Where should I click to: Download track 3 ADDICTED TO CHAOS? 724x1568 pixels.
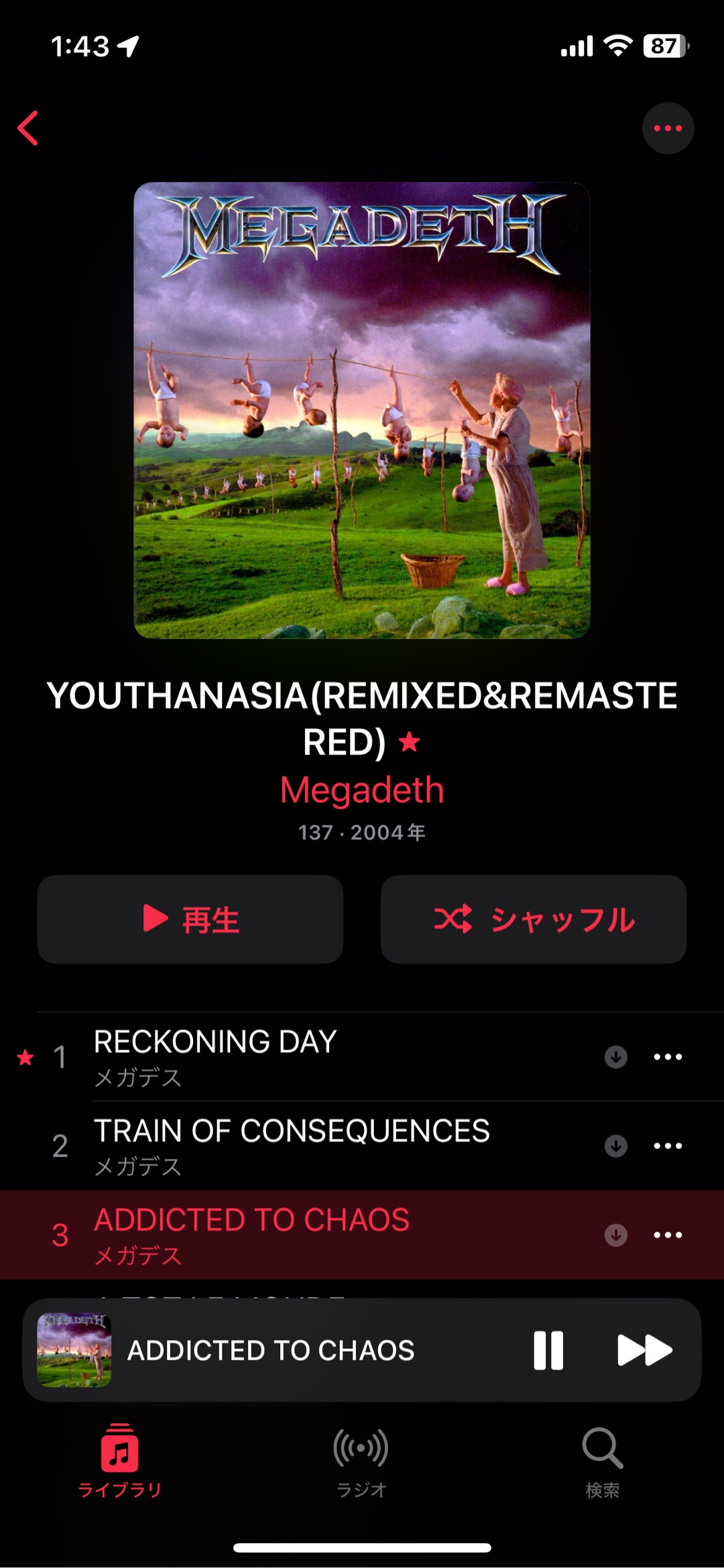point(615,1235)
